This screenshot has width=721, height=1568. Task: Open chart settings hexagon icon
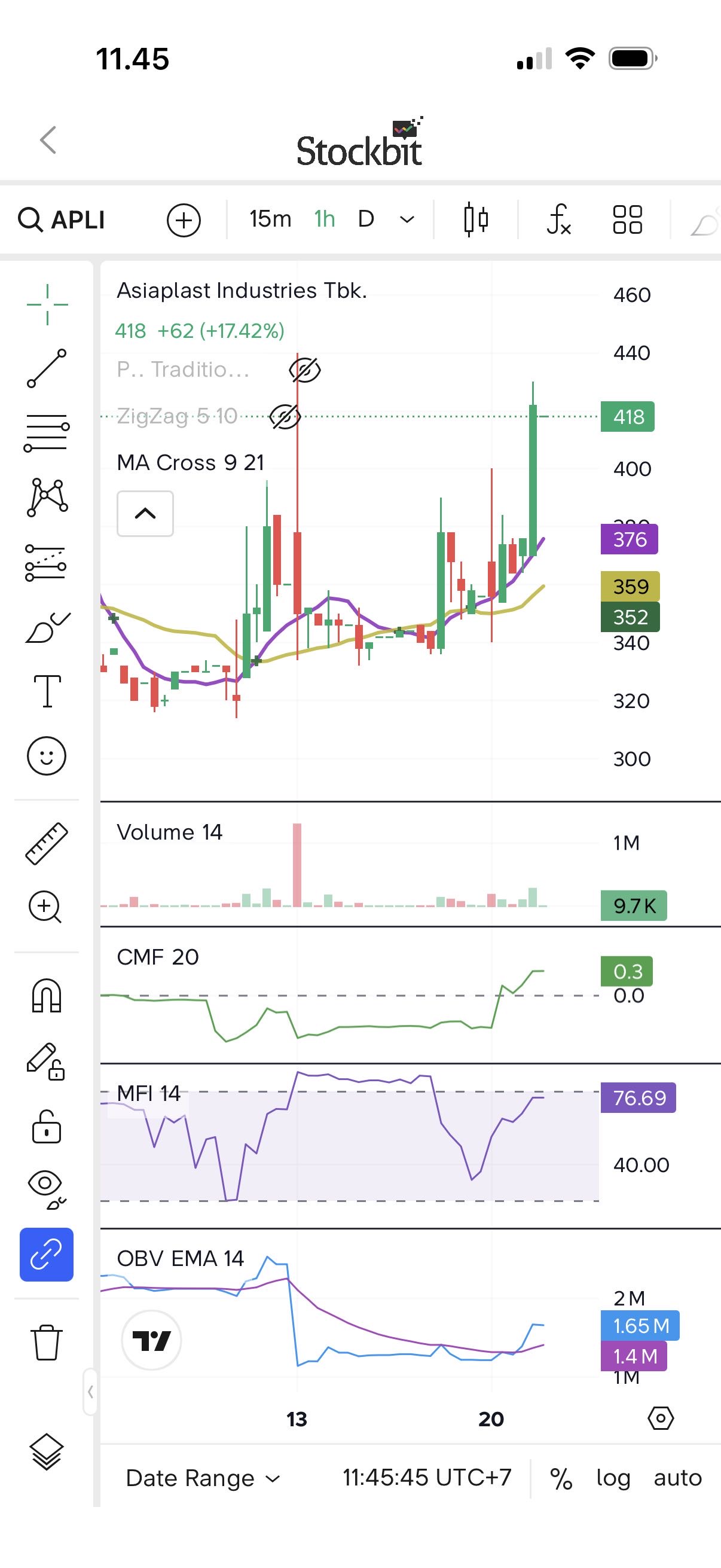pyautogui.click(x=661, y=1418)
